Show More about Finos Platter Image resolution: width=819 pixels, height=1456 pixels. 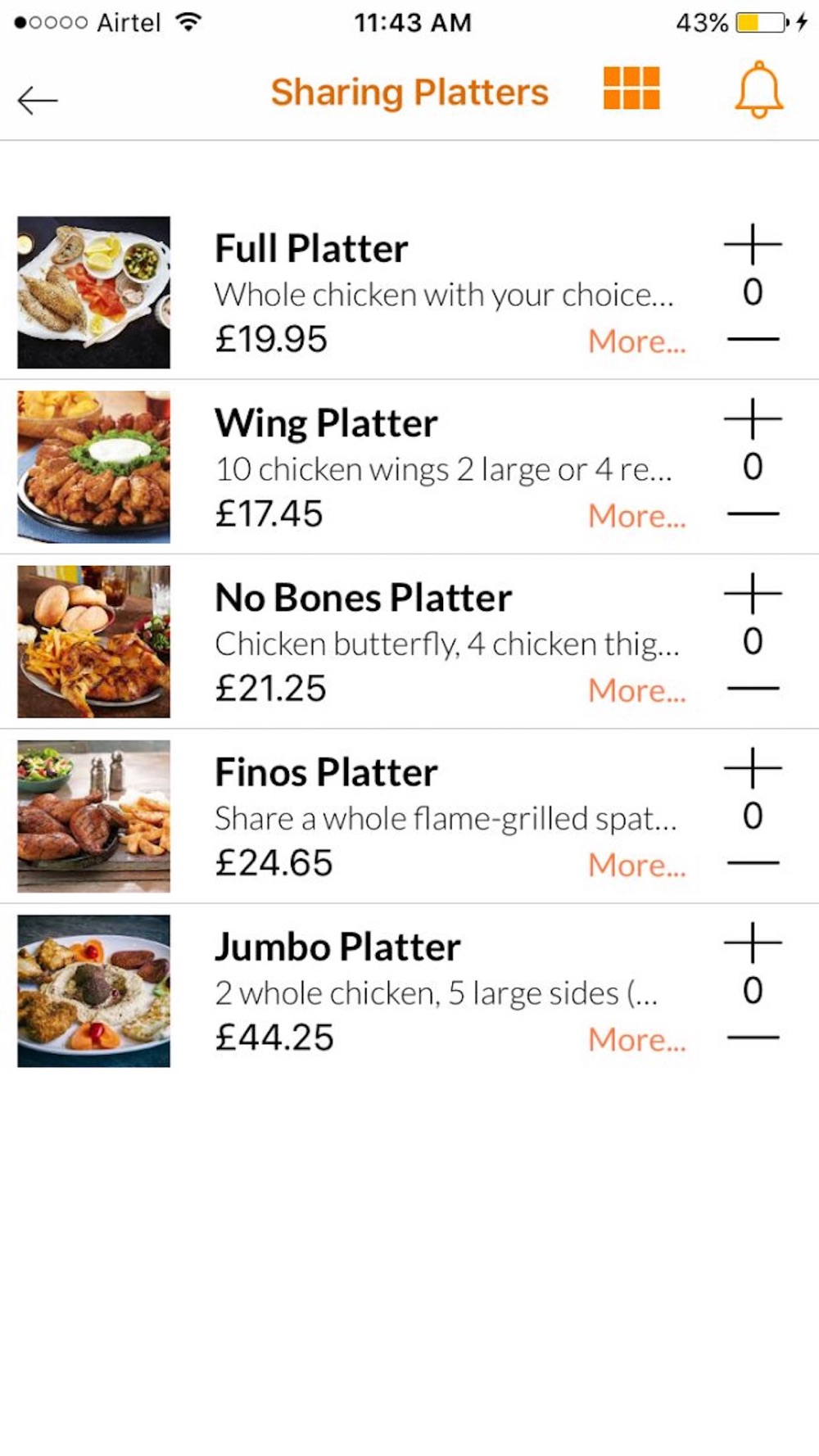[x=637, y=865]
